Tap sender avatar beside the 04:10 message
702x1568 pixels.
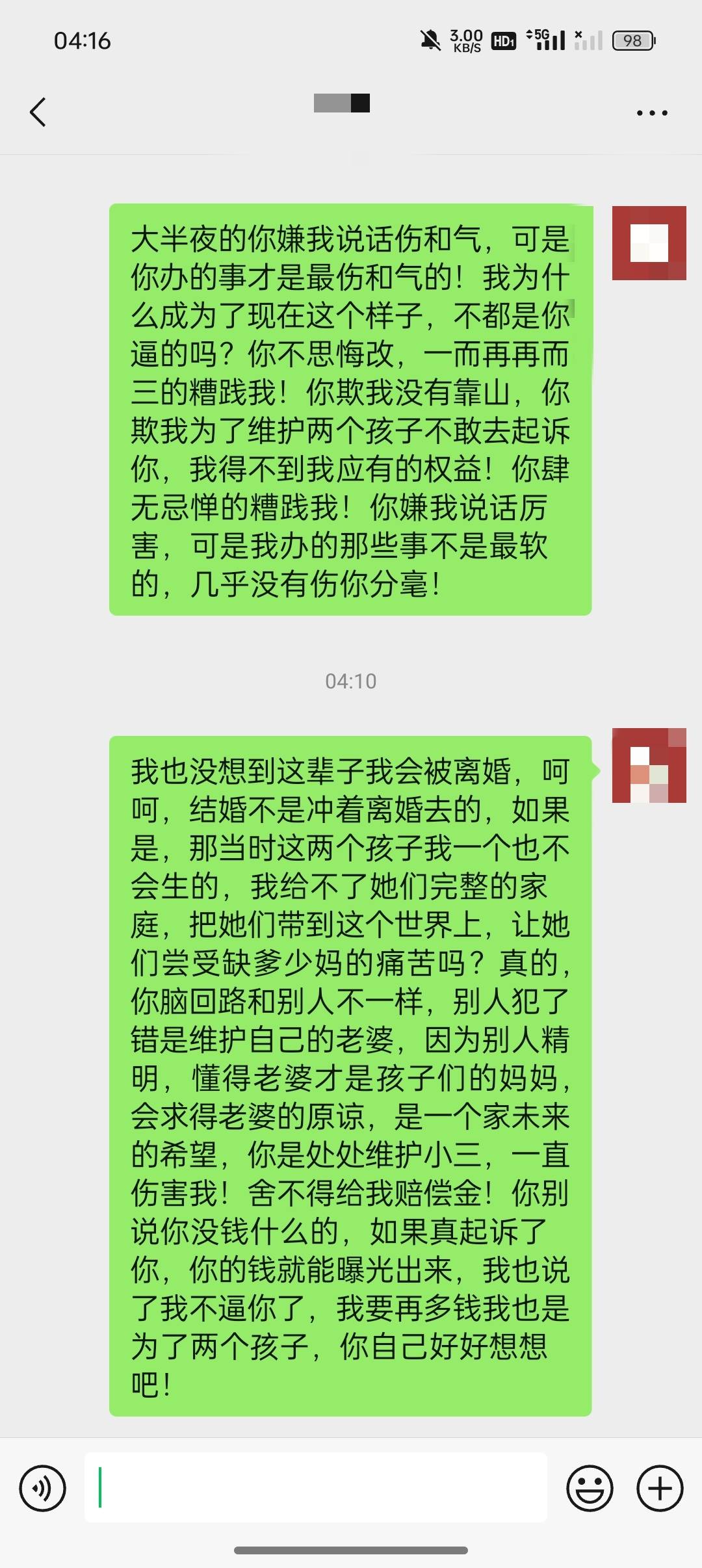coord(649,766)
